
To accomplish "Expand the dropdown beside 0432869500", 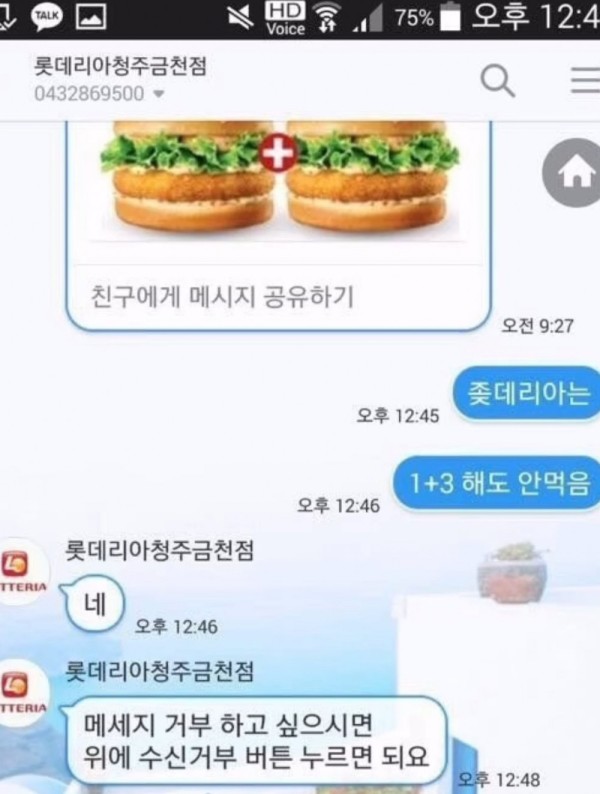I will point(158,94).
